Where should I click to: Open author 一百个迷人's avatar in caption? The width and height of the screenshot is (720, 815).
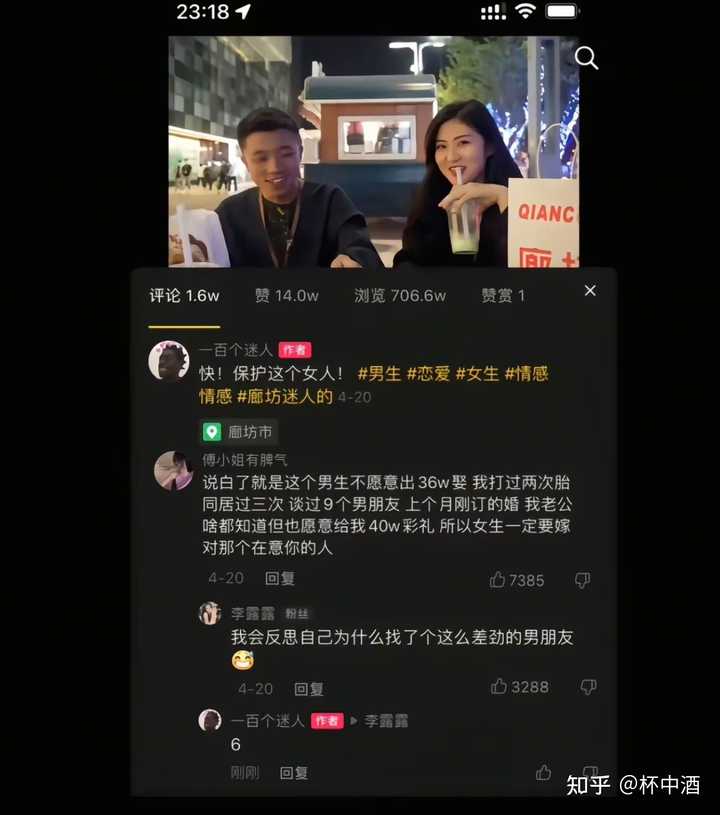coord(169,361)
